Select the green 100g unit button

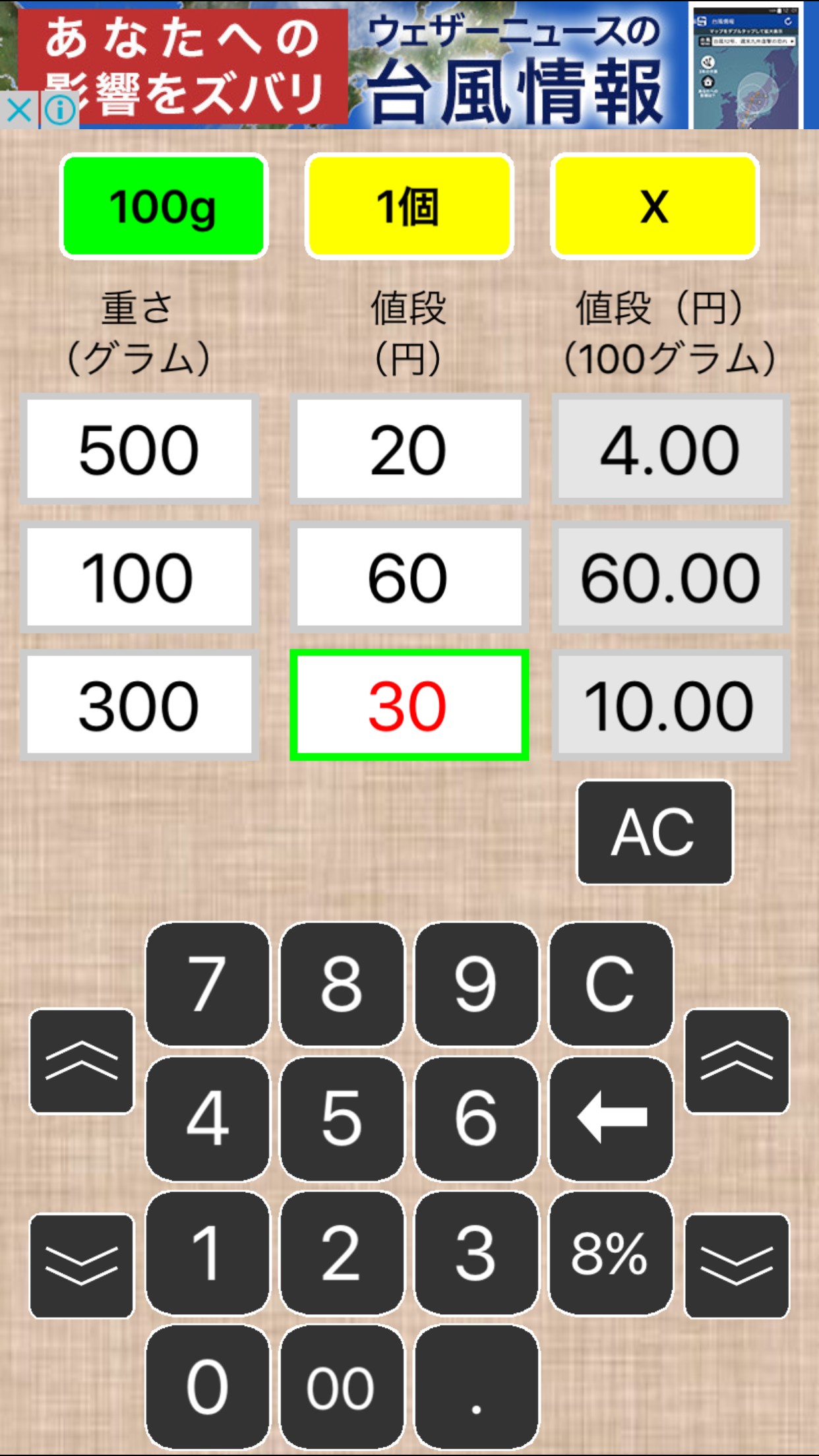(x=164, y=206)
